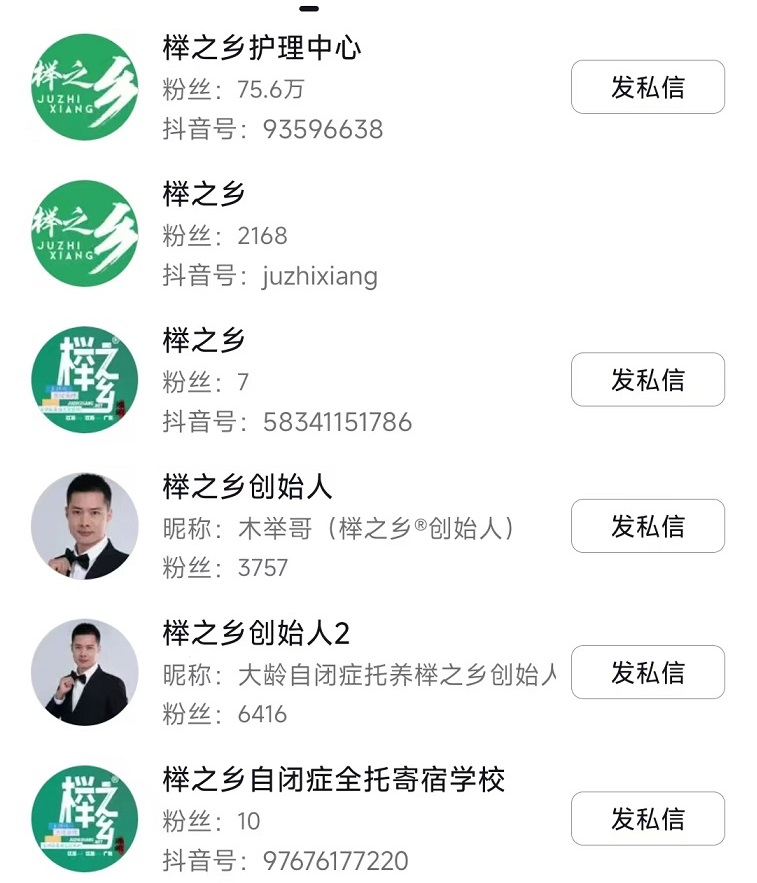The width and height of the screenshot is (757, 883).
Task: Send private message to 榉之乡护理中心
Action: pos(647,87)
